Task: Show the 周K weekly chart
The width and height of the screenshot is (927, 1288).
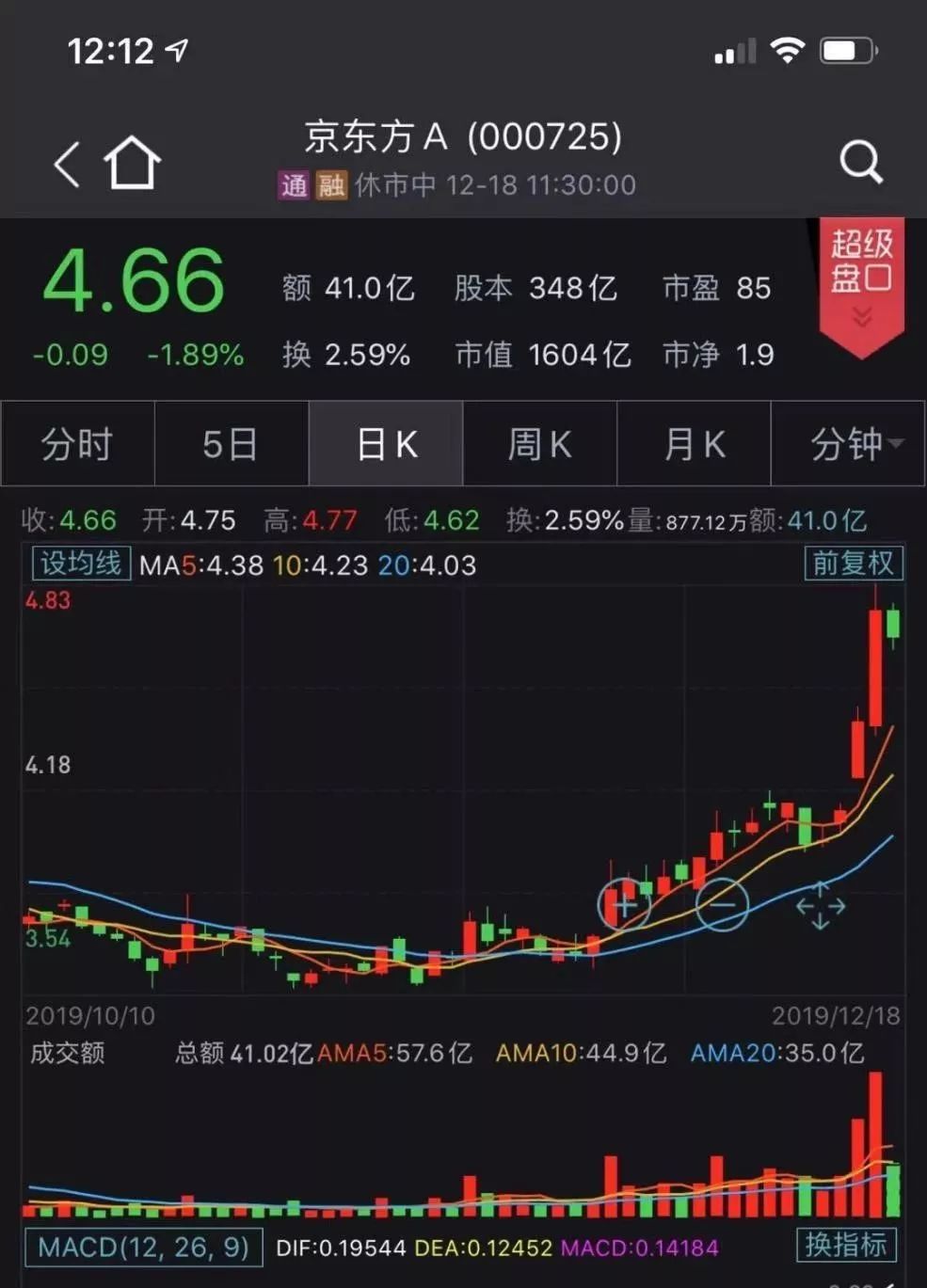Action: click(x=539, y=444)
